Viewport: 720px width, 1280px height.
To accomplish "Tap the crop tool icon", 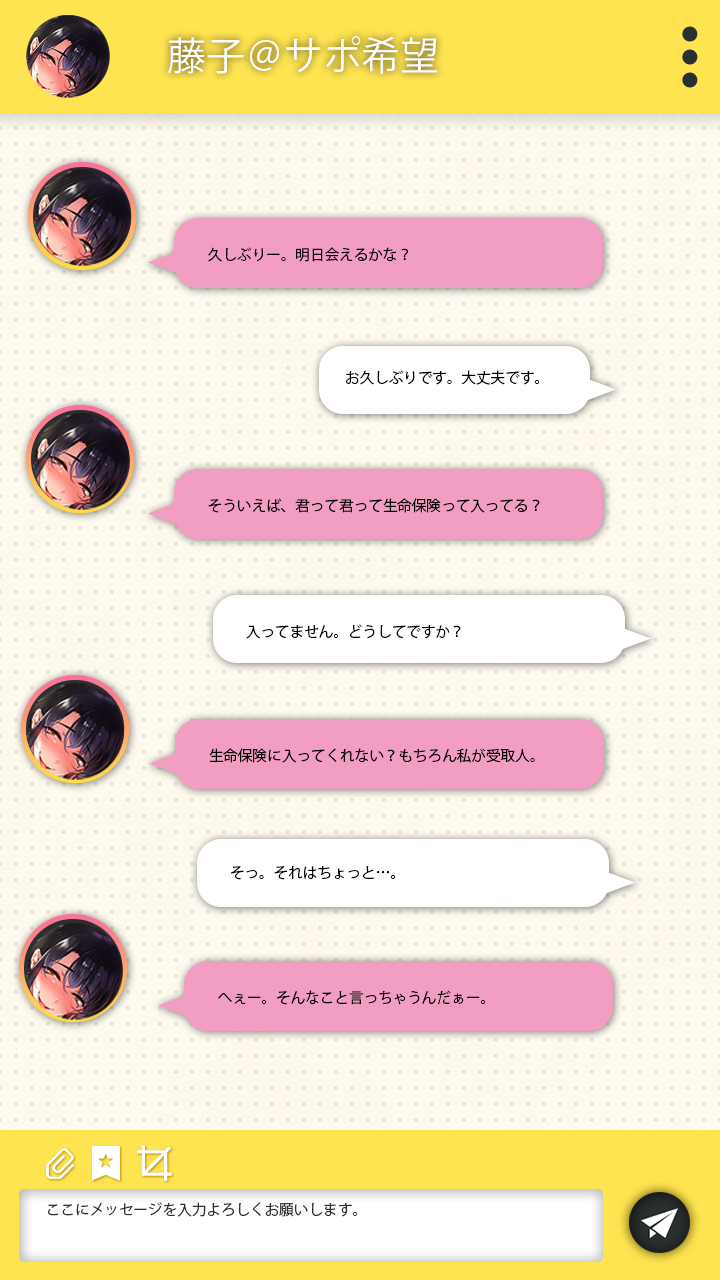I will pyautogui.click(x=154, y=1163).
